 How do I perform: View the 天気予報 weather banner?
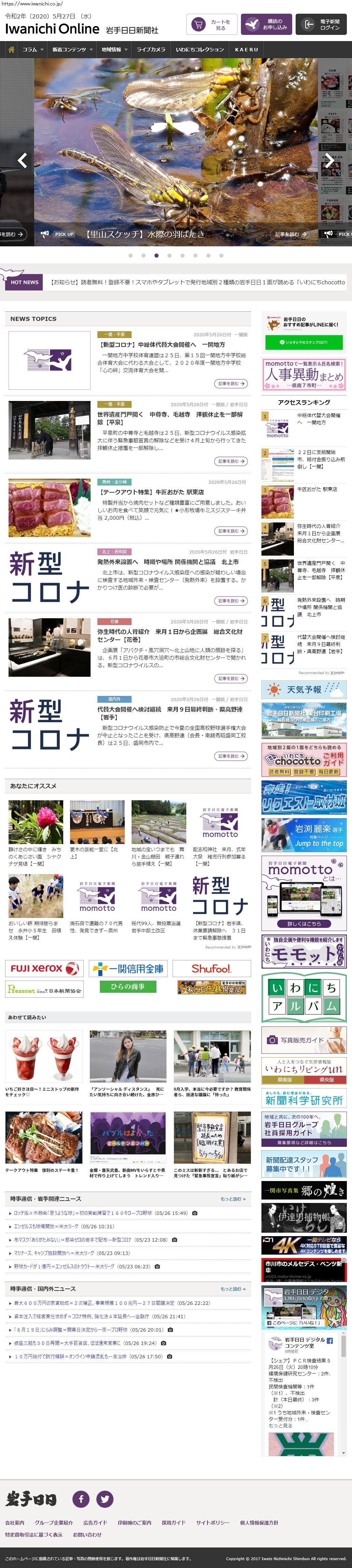[x=303, y=690]
